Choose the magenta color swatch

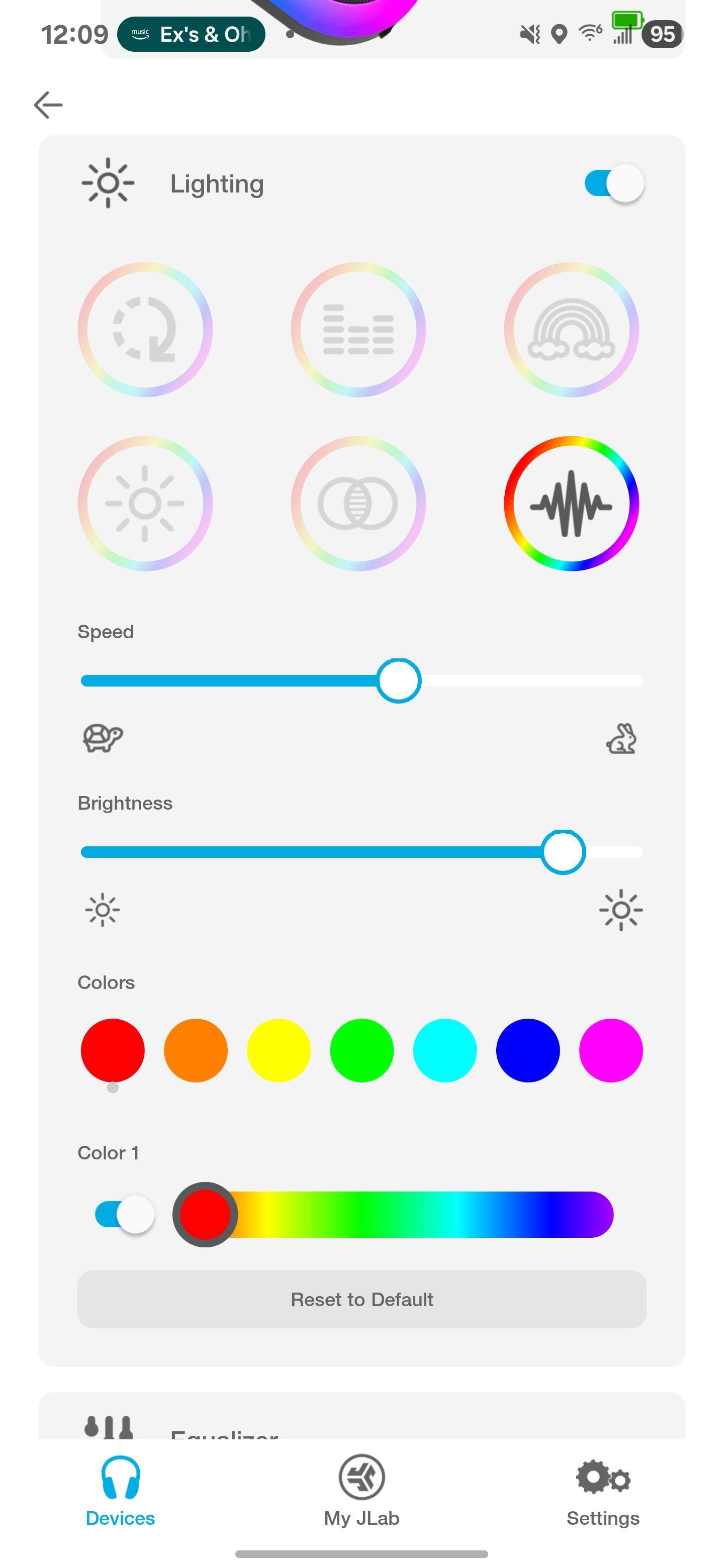(x=611, y=1050)
